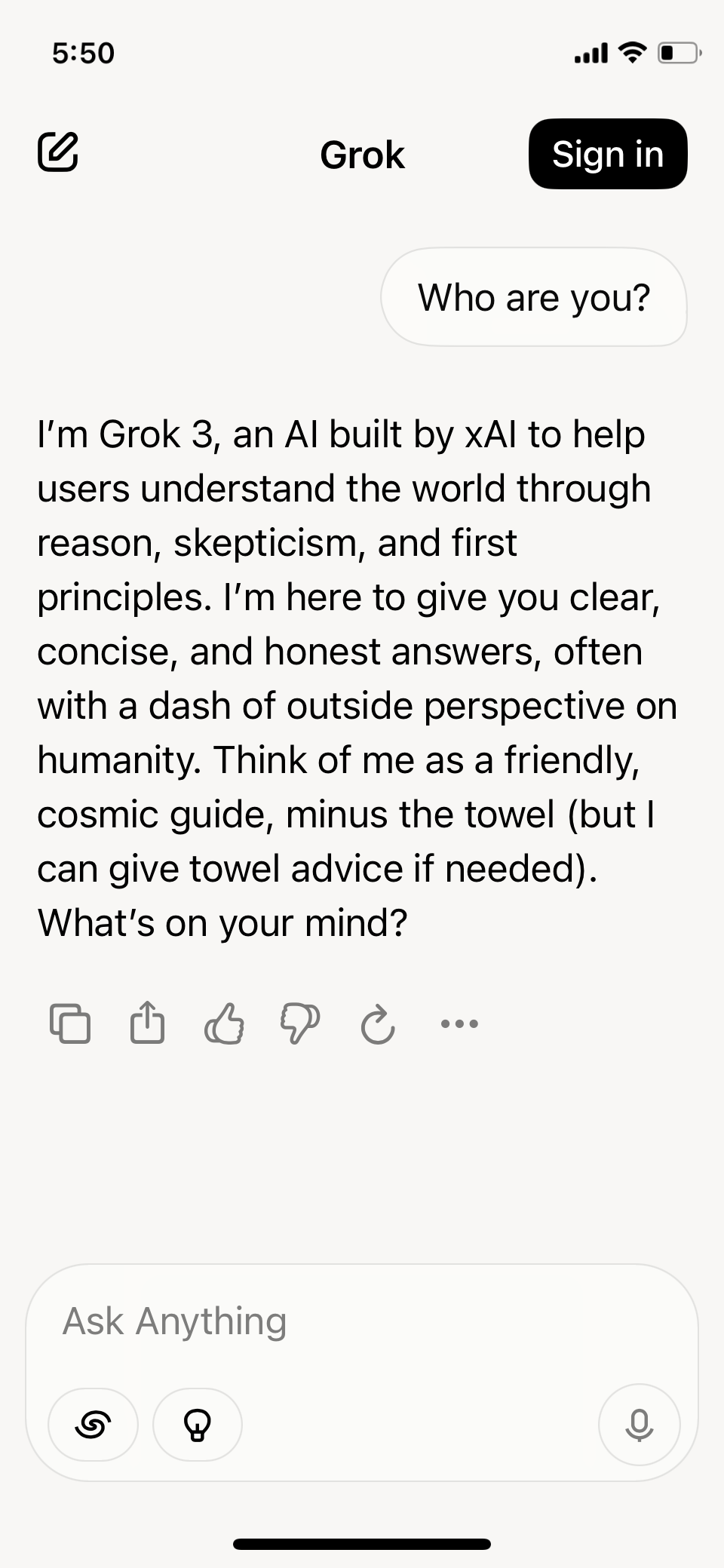Screen dimensions: 724x1568
Task: Copy Grok's response text
Action: pos(70,1023)
